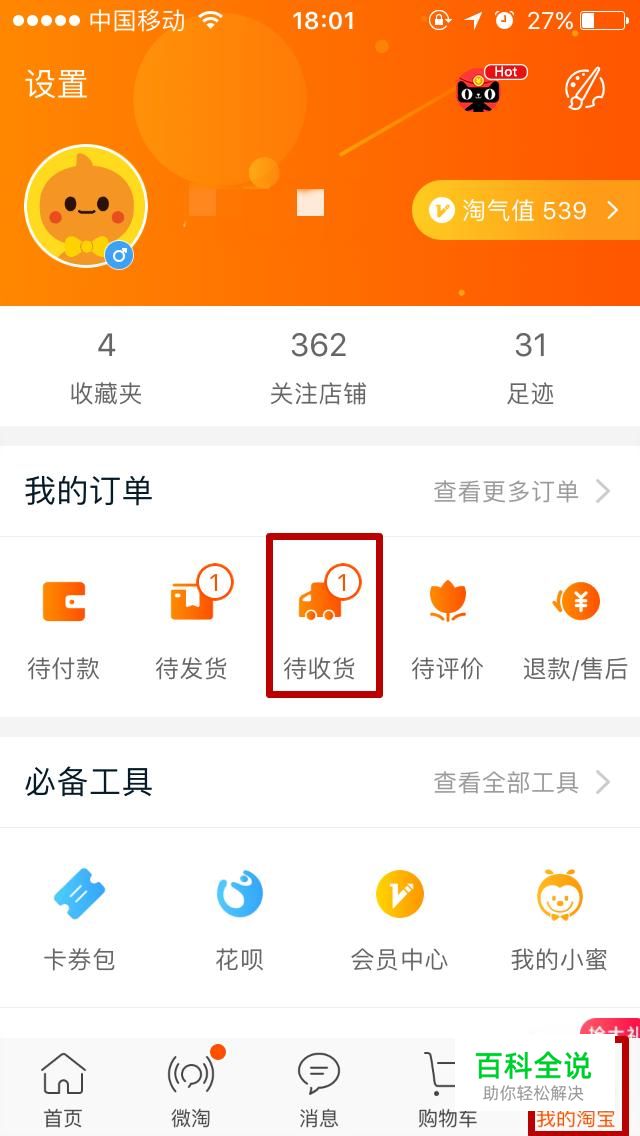Switch to 首页 home tab
The height and width of the screenshot is (1136, 640).
click(x=62, y=1088)
